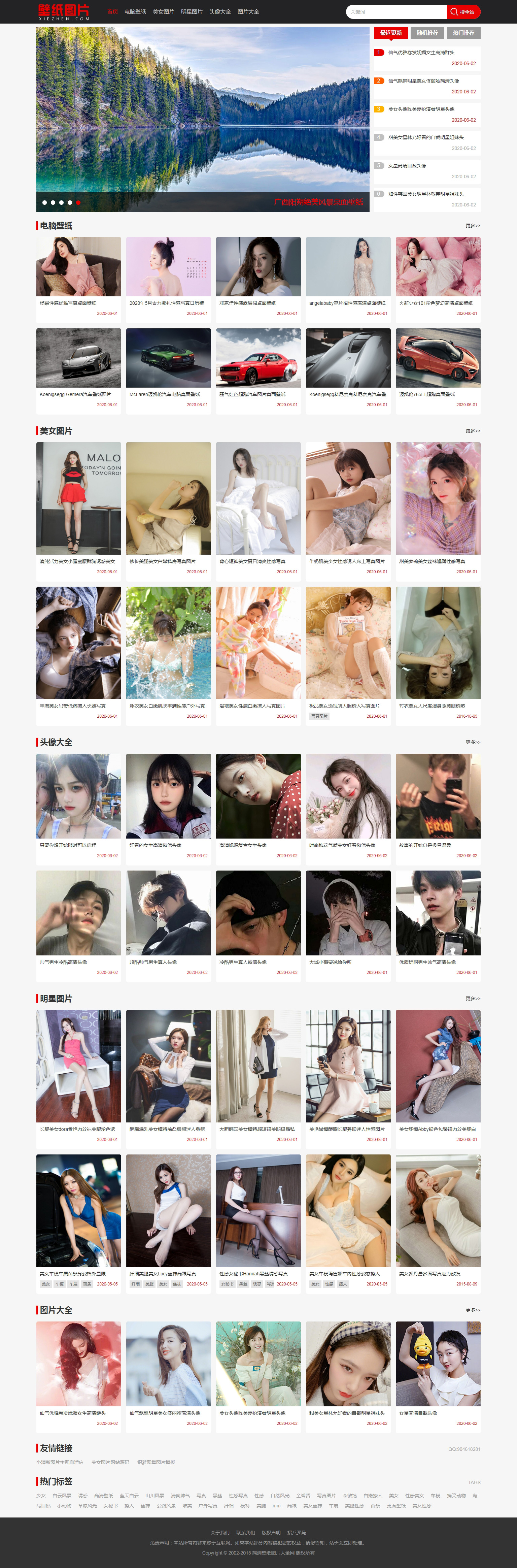Viewport: 517px width, 1568px height.
Task: Tap 更多>> beside 头像大全 section
Action: [473, 742]
